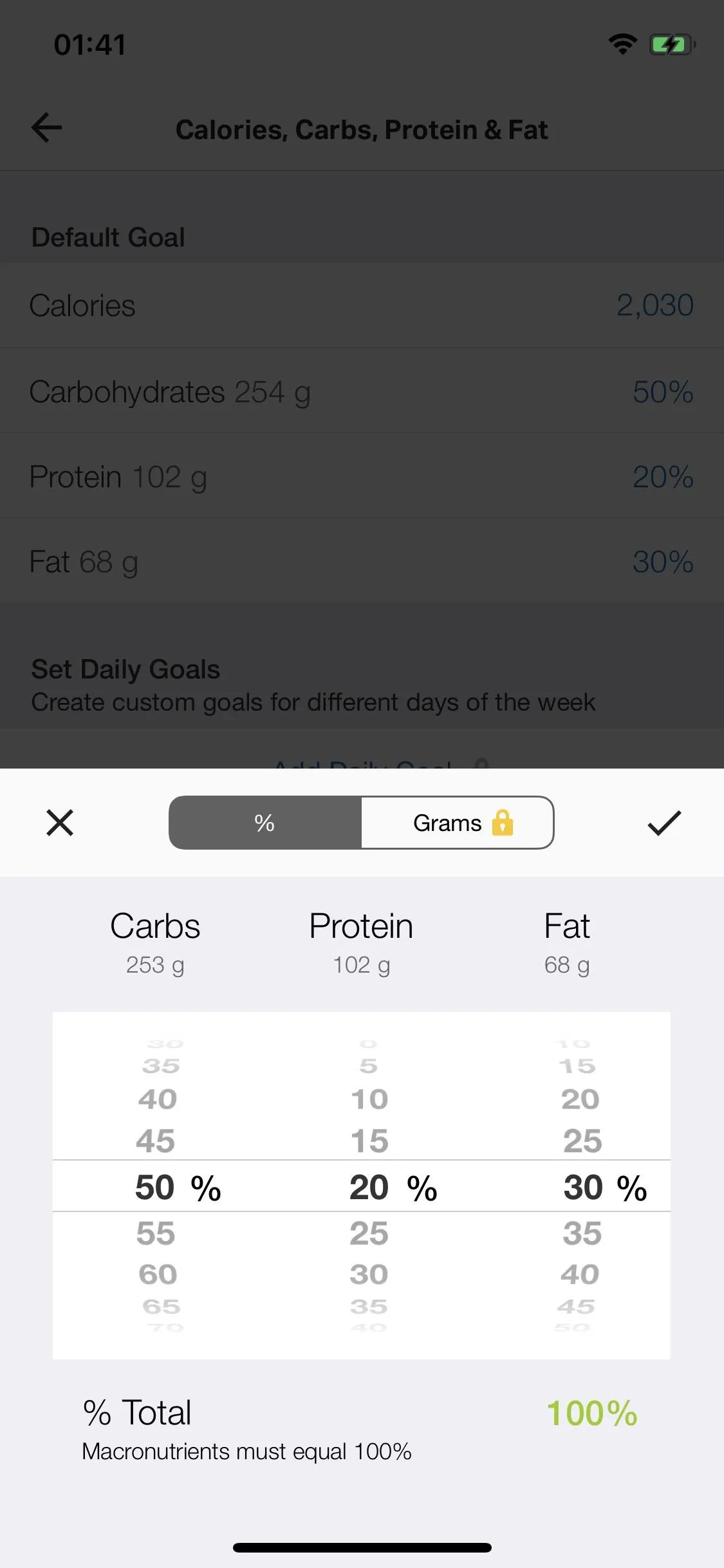Pick 45 in the Carbs wheel
Screen dimensions: 724x1568
click(x=156, y=1141)
